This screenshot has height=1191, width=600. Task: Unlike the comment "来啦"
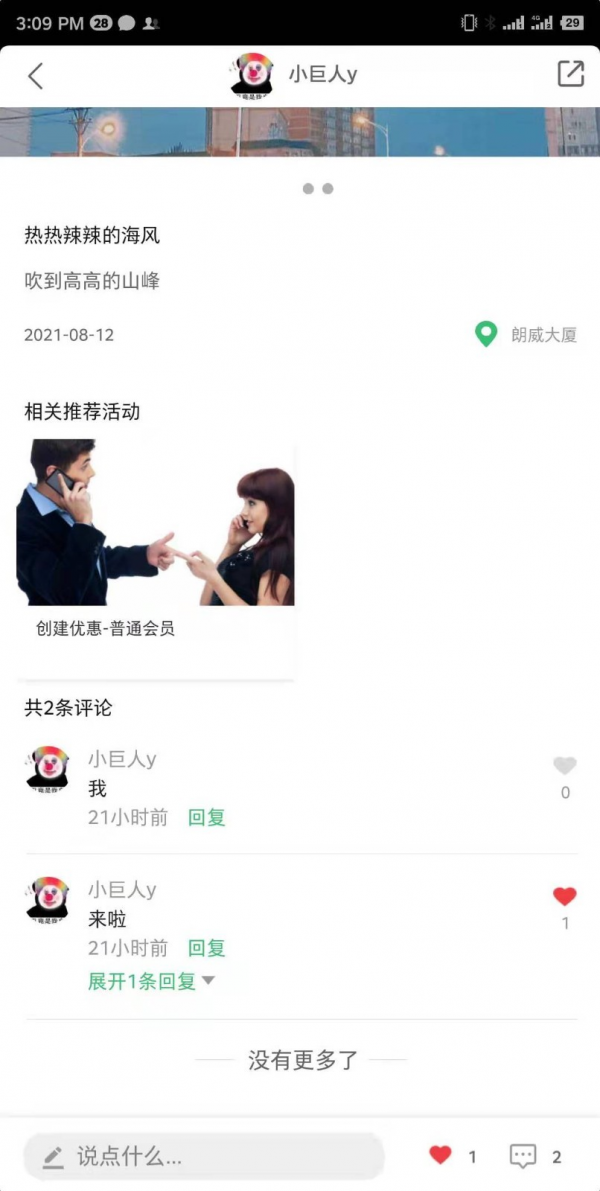565,897
